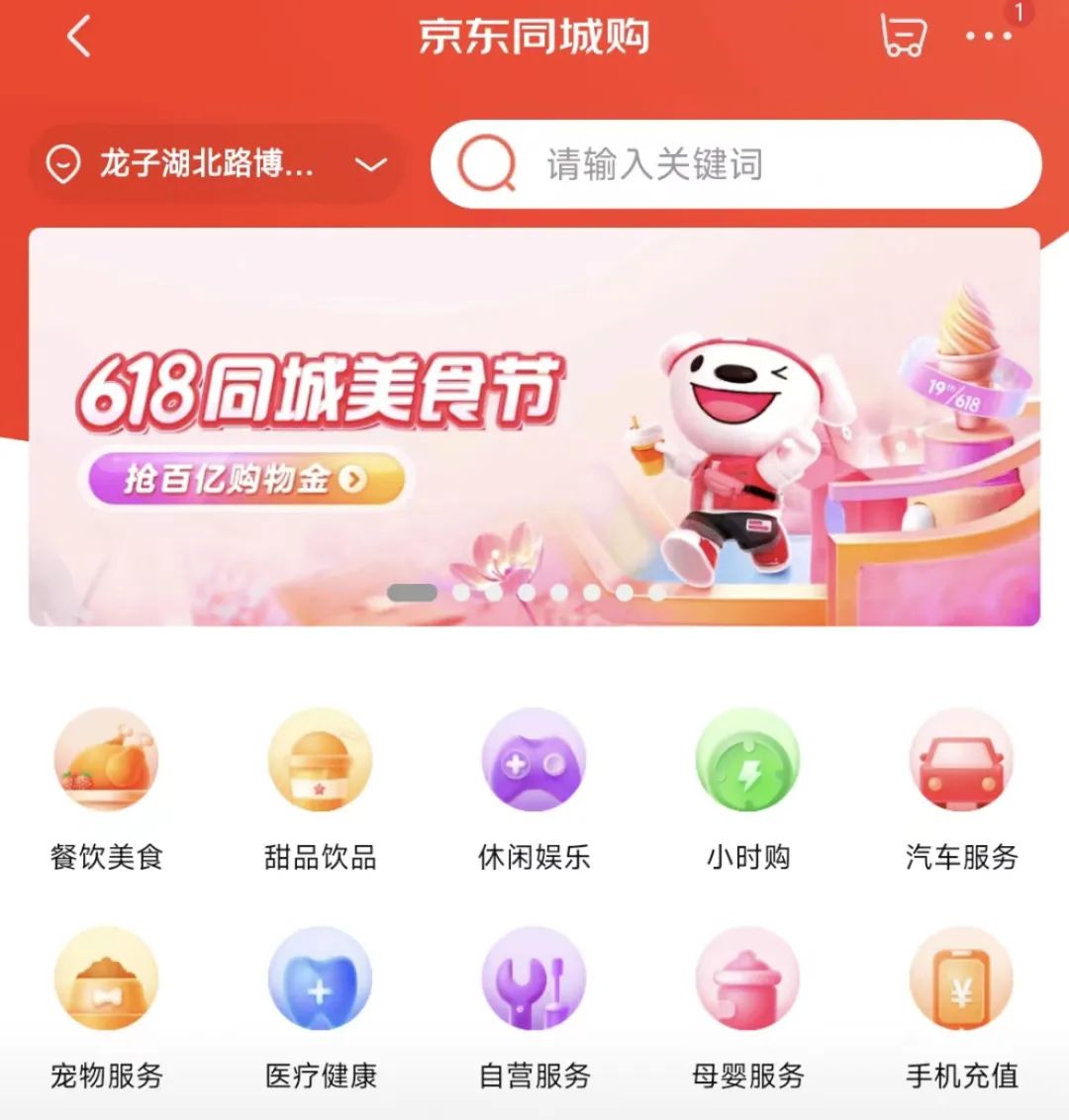Viewport: 1069px width, 1120px height.
Task: Select the 甜品饮品 category
Action: (319, 760)
